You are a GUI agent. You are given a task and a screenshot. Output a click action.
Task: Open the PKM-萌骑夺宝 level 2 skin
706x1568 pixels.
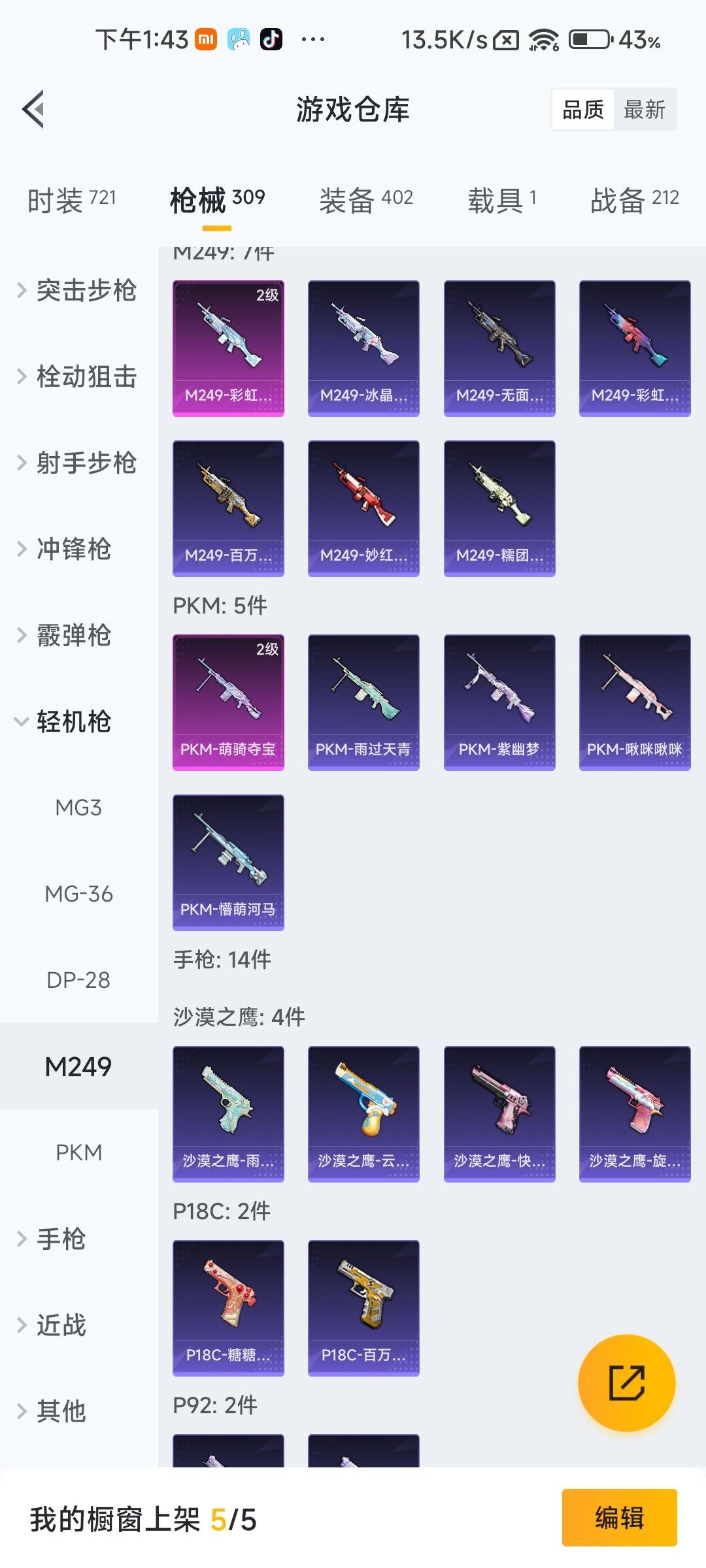pos(228,702)
